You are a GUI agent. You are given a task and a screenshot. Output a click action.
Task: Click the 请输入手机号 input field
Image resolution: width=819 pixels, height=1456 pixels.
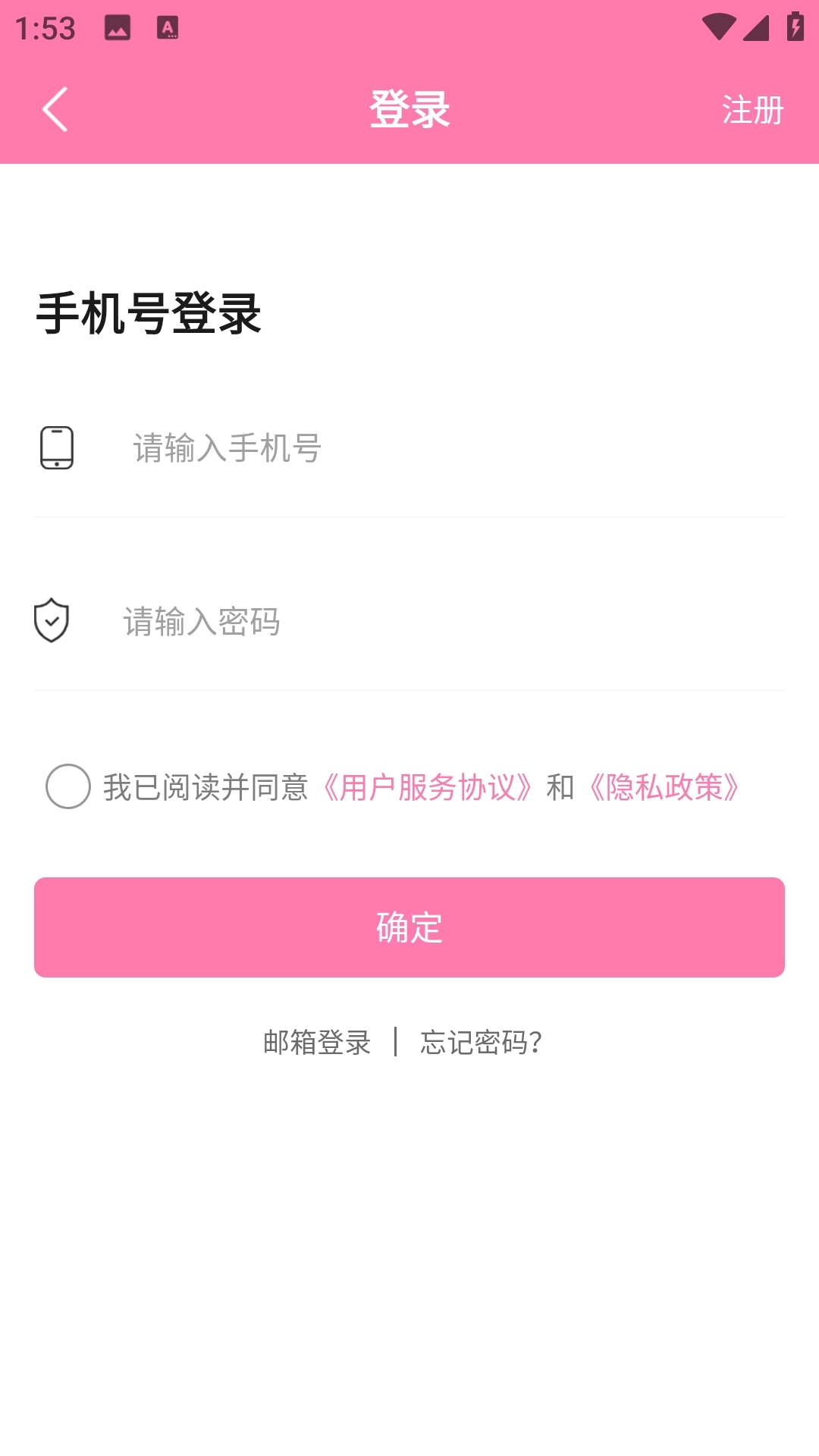click(x=379, y=449)
